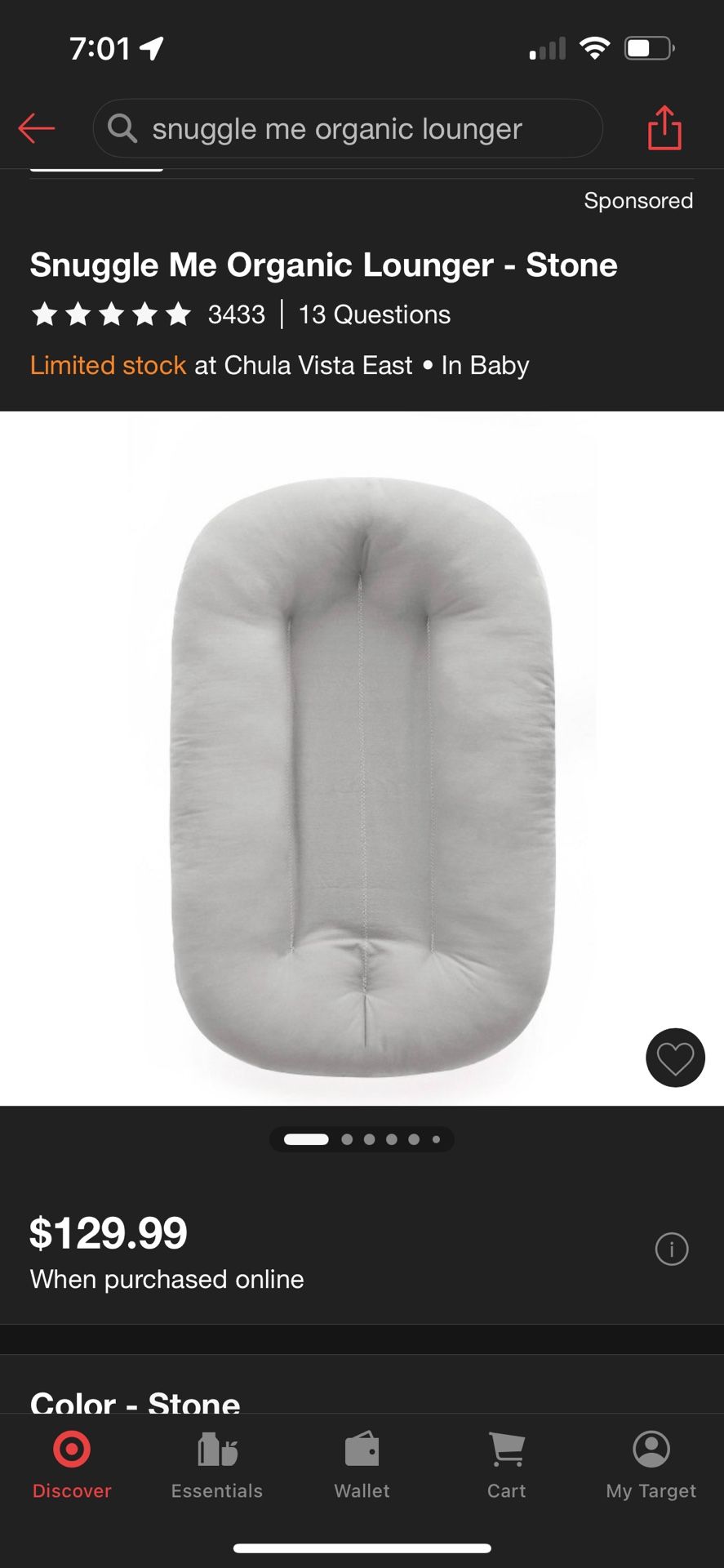Screen dimensions: 724x1568
Task: Expand product details via the Sponsored label
Action: 638,200
